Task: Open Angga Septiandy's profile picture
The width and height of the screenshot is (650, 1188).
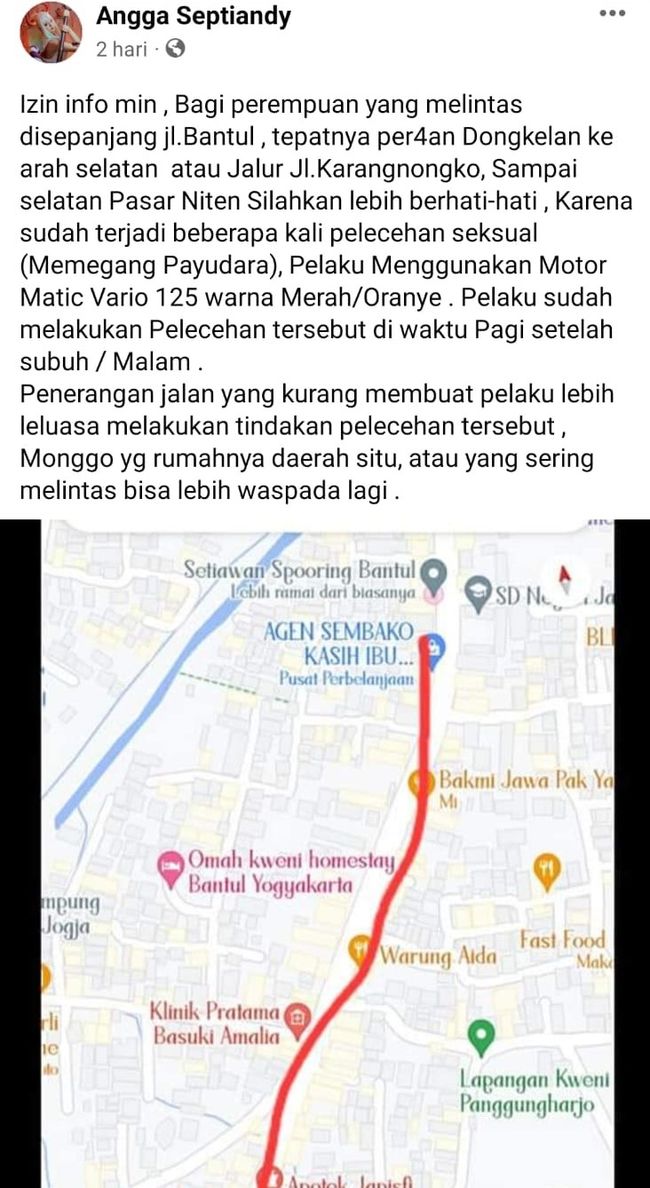Action: [x=50, y=33]
